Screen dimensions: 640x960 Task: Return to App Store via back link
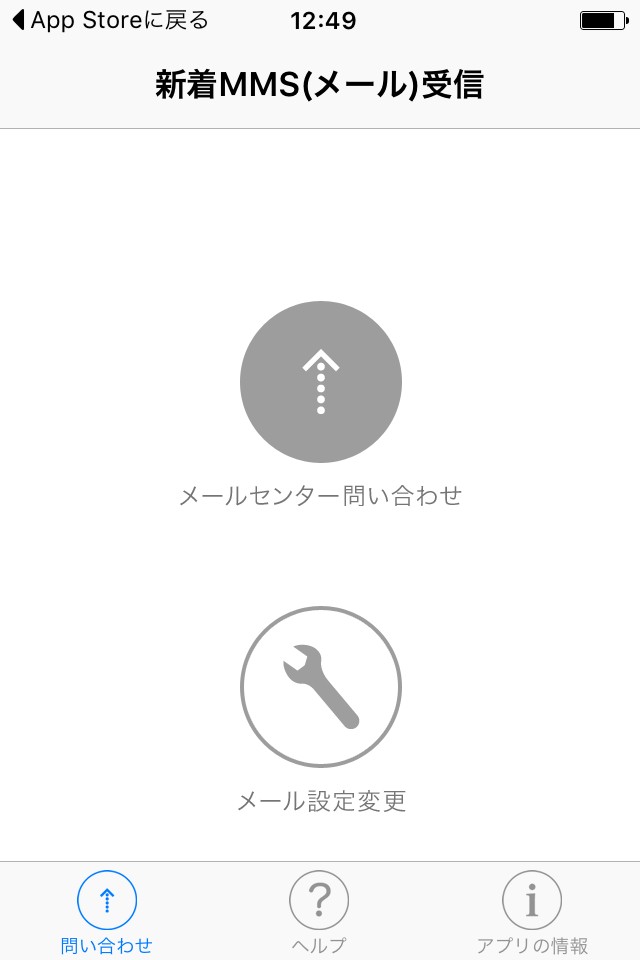pos(110,20)
